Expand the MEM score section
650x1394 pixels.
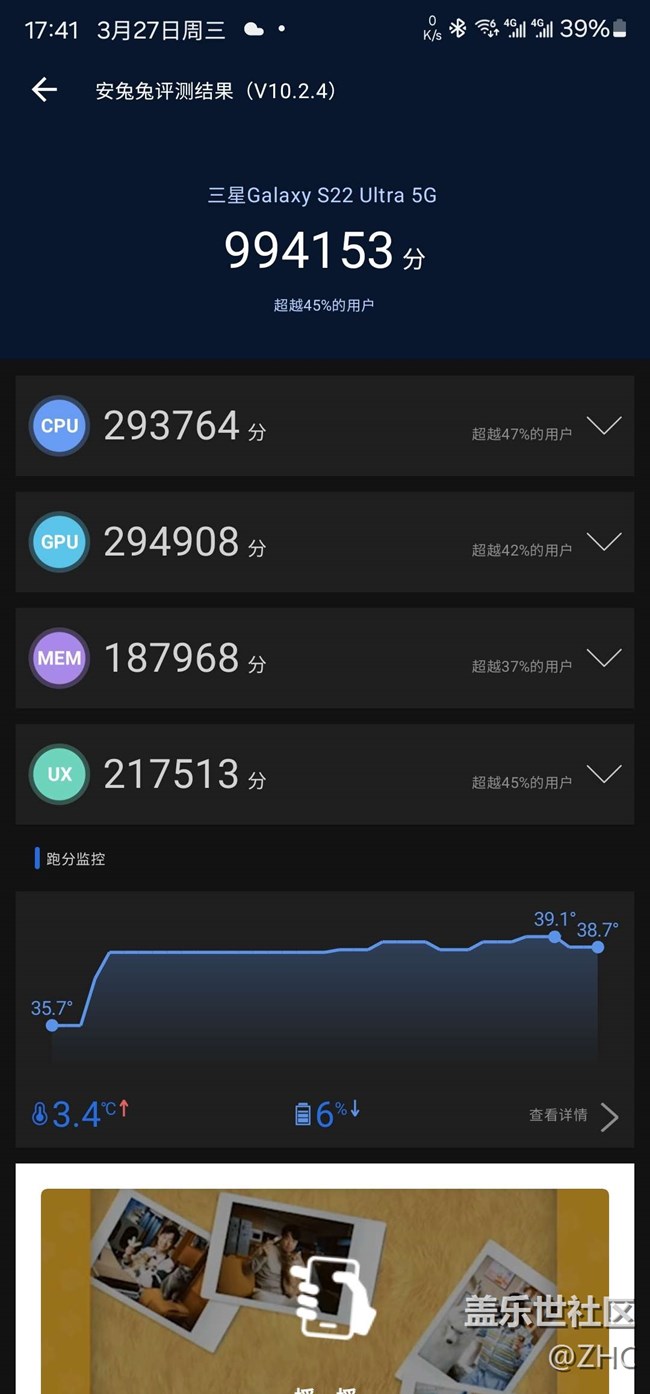(604, 658)
